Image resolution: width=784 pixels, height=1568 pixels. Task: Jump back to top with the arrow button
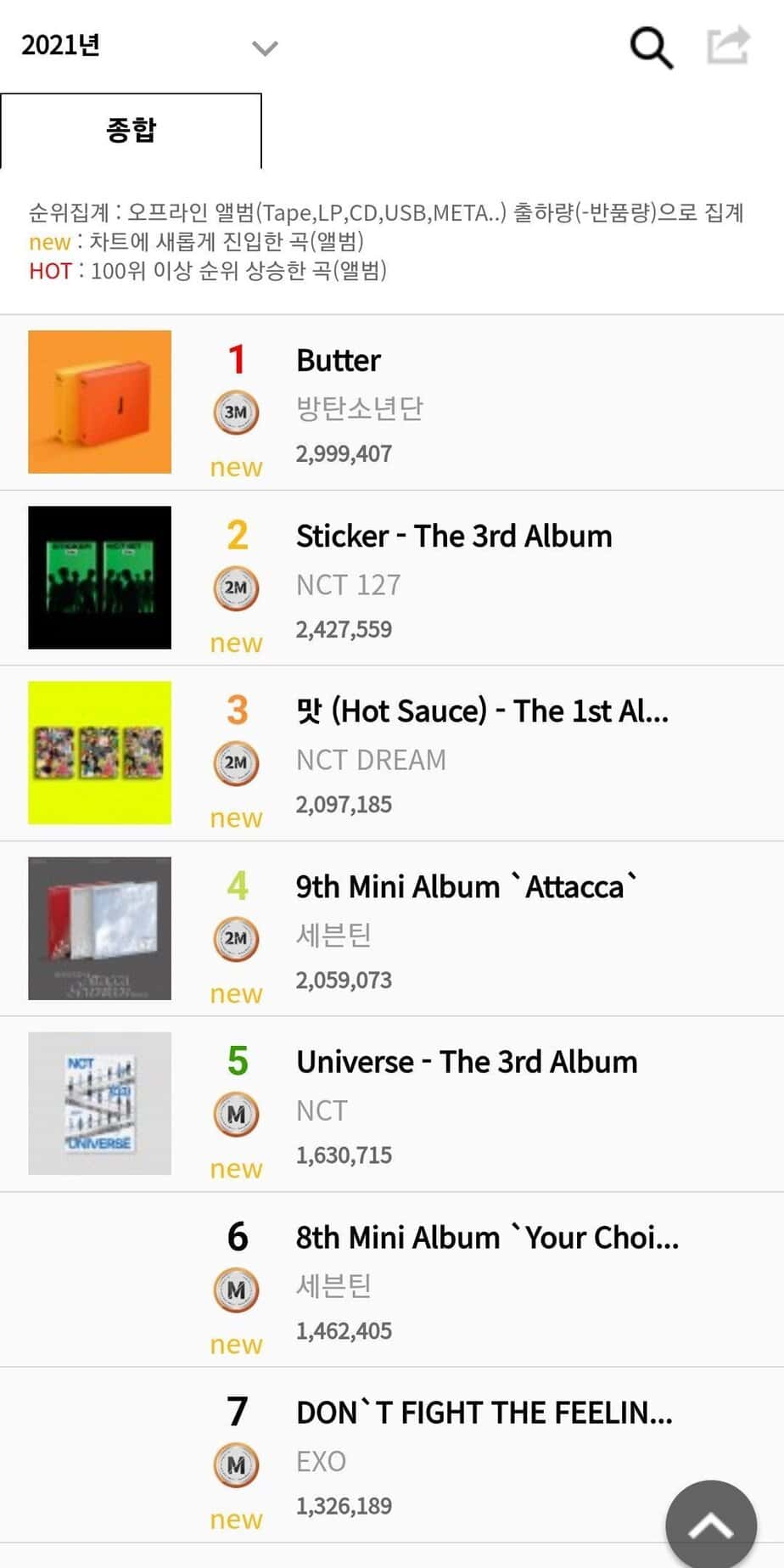coord(711,1525)
